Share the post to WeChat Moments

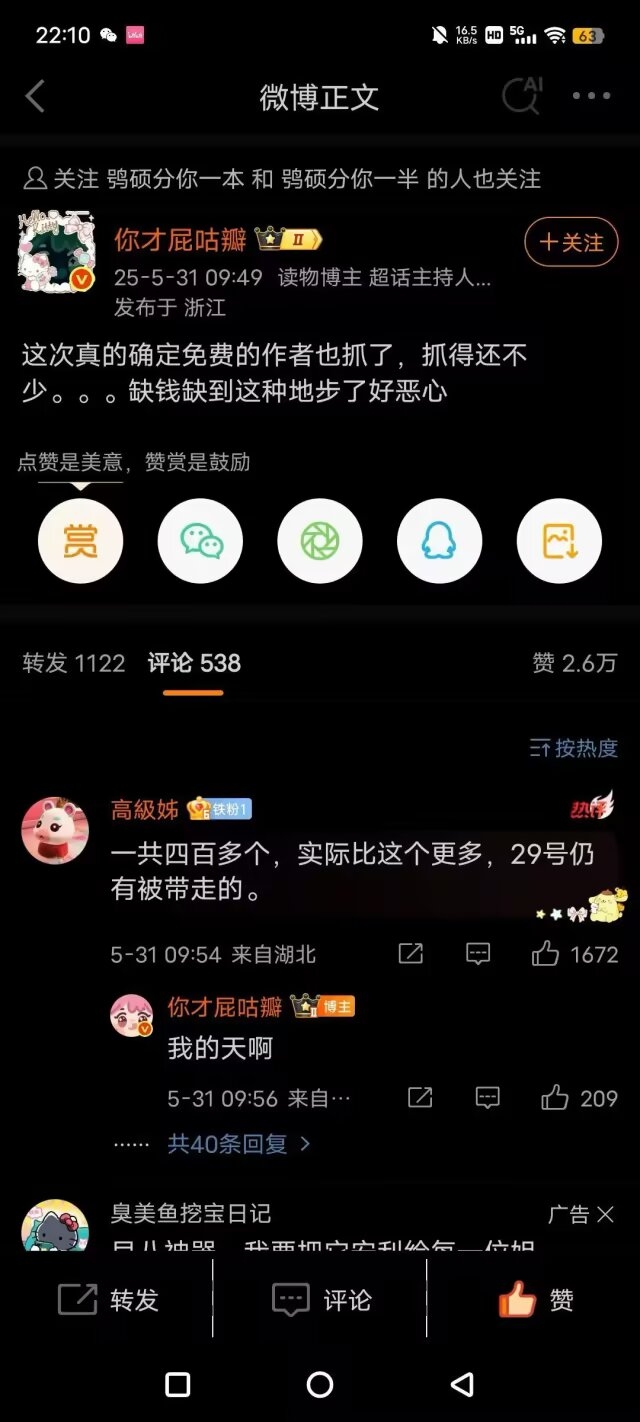(320, 541)
